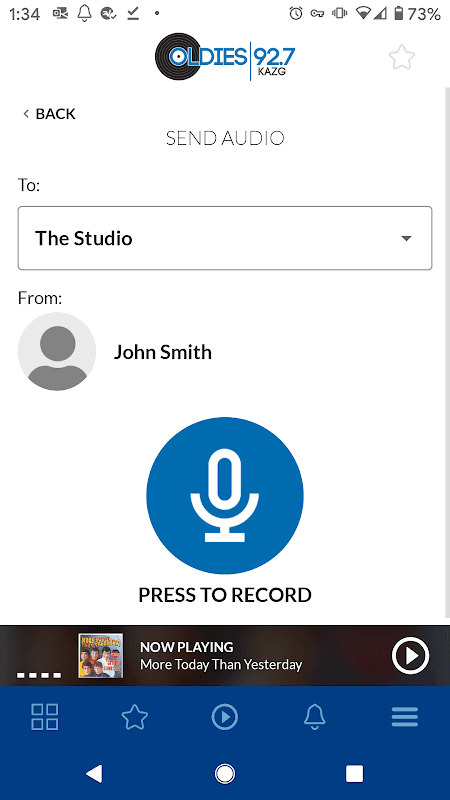Open the grid home tab
The image size is (450, 800).
click(45, 717)
